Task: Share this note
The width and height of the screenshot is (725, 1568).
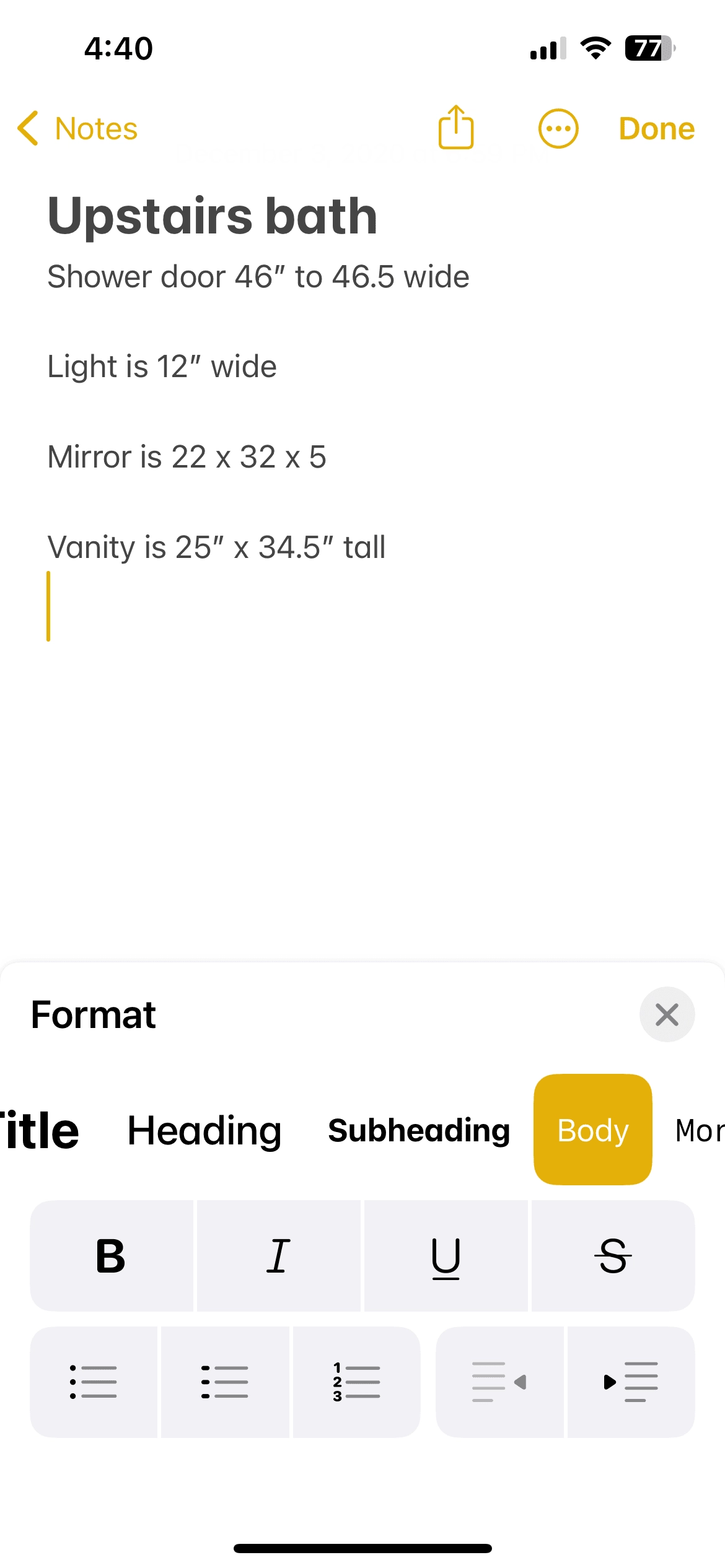Action: coord(456,128)
